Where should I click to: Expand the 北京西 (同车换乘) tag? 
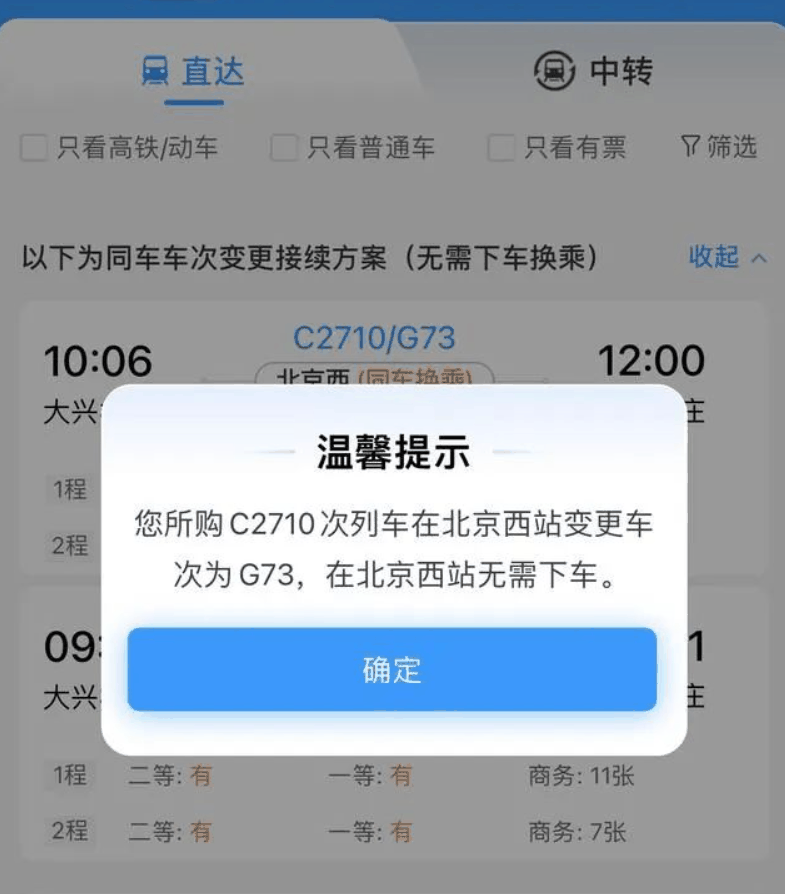coord(377,376)
